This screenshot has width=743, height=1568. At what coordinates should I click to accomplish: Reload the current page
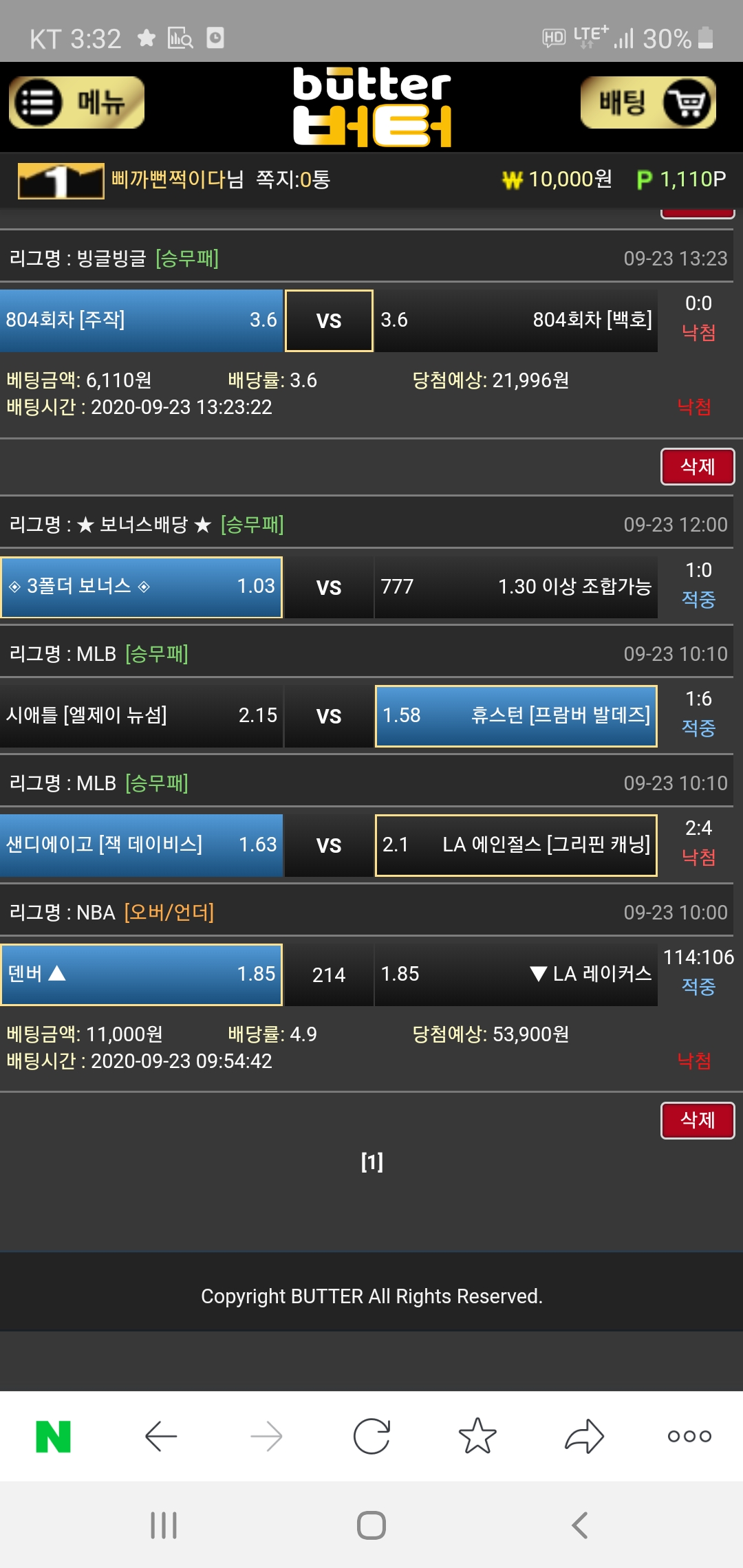(371, 1437)
